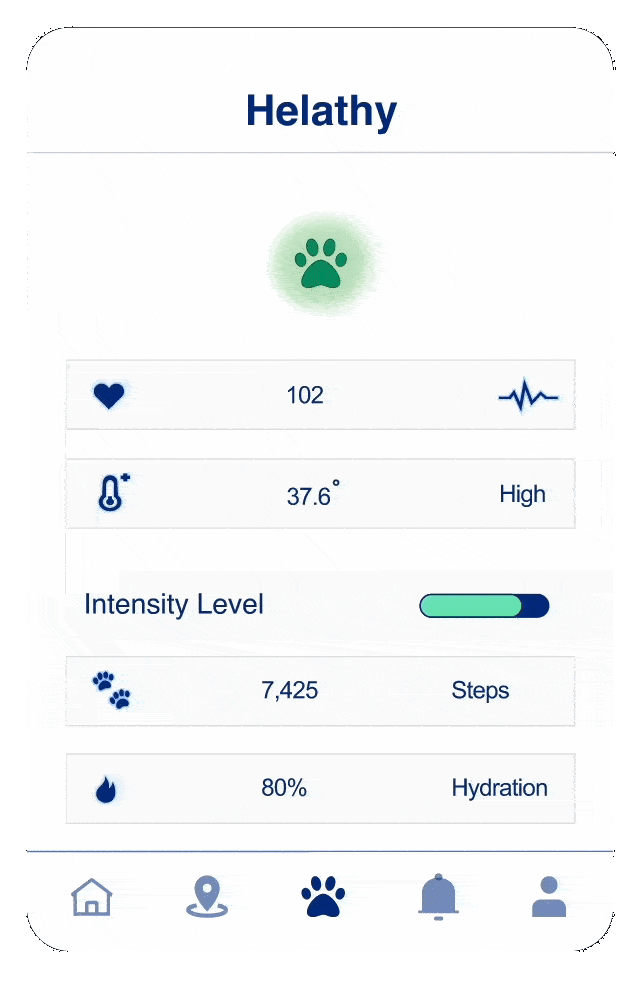The width and height of the screenshot is (620, 986).
Task: View the 7,425 Steps card
Action: coord(320,691)
